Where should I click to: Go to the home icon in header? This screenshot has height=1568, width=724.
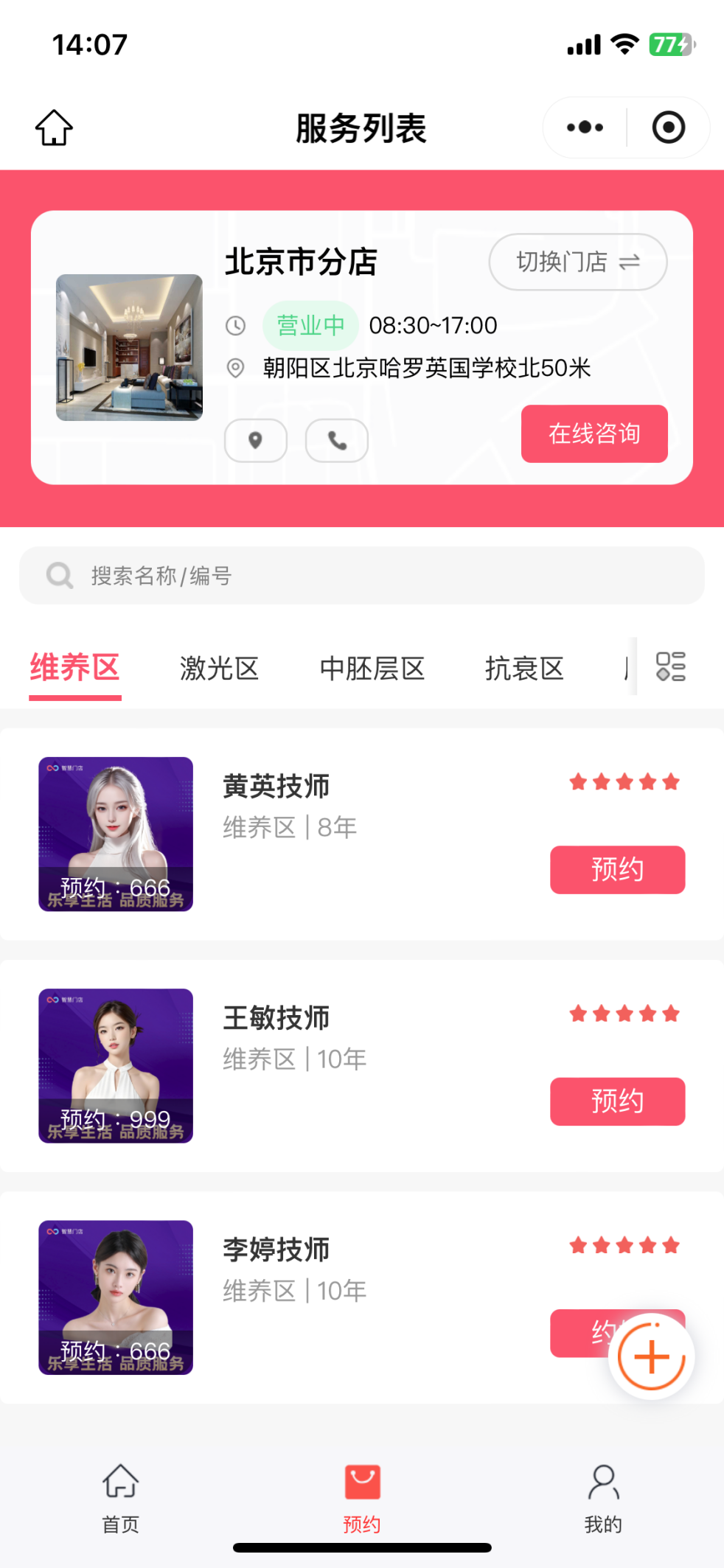pos(54,128)
